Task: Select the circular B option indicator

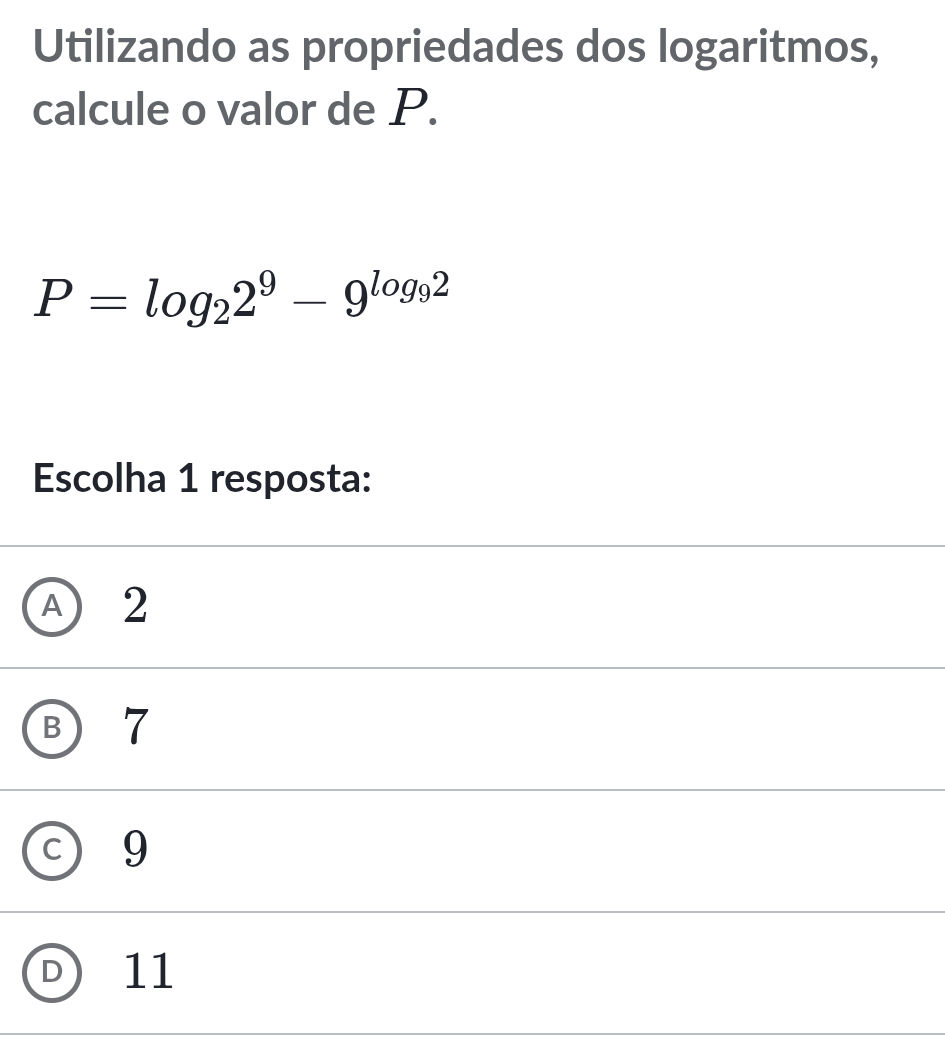Action: (53, 727)
